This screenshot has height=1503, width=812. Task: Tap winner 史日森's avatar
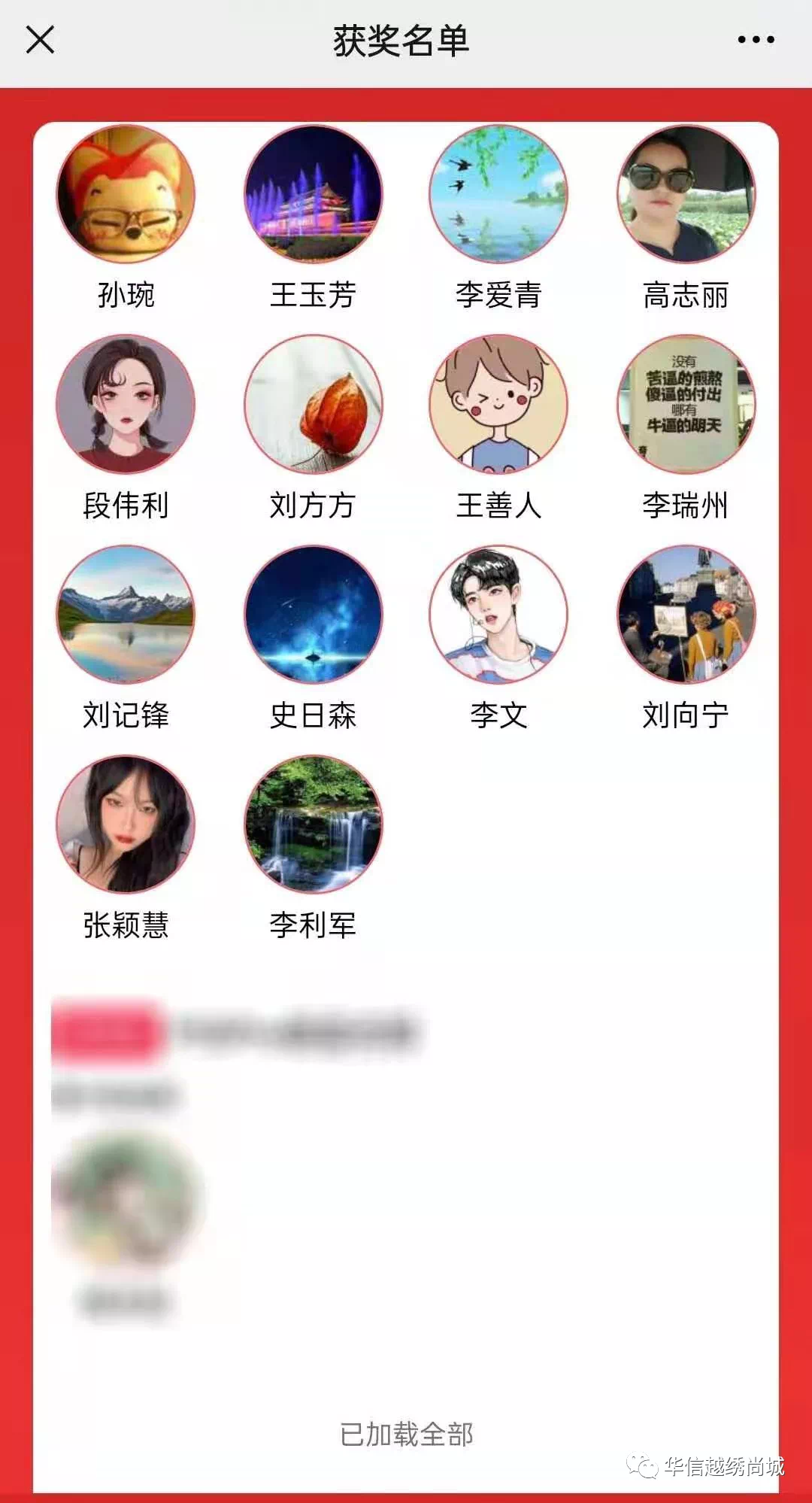313,615
